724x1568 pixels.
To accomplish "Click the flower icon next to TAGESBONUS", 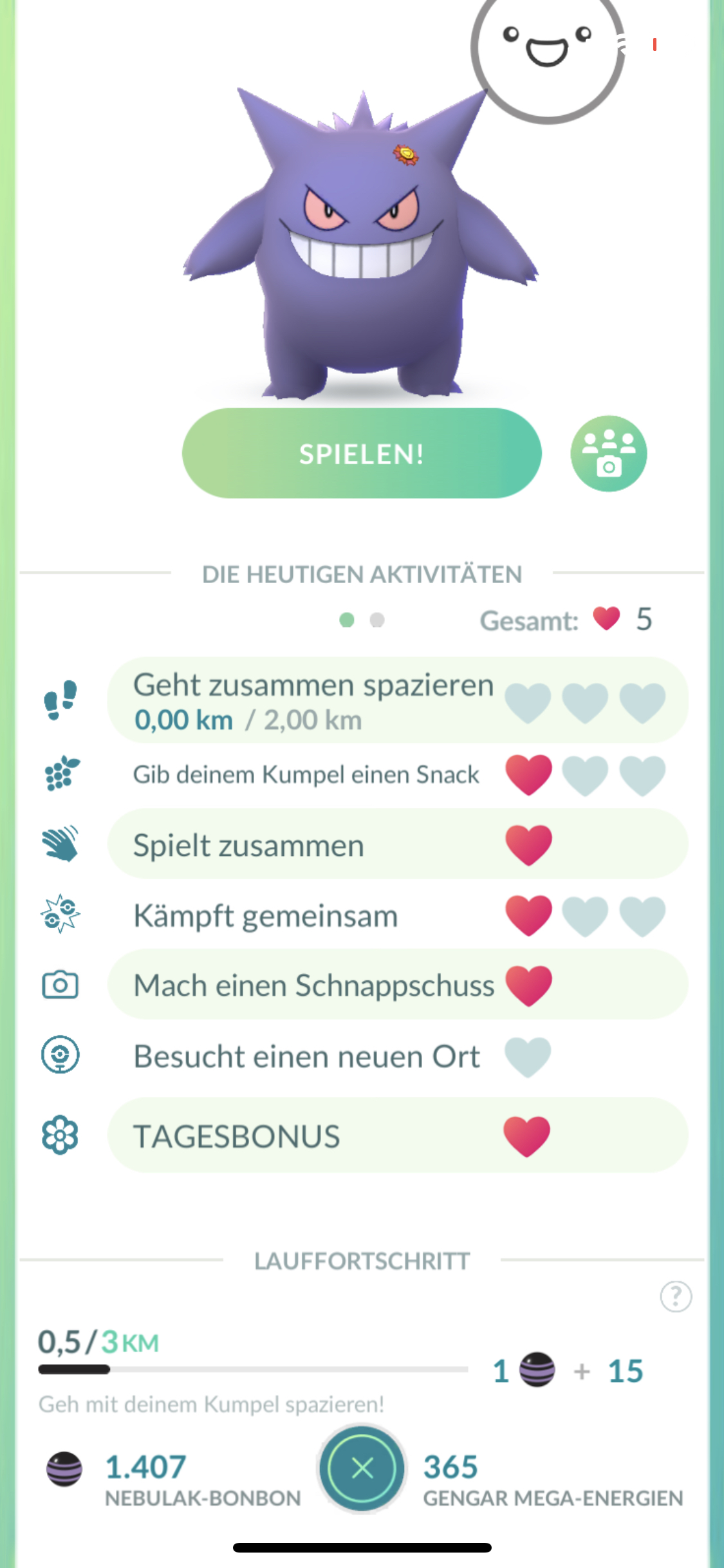I will pos(61,1135).
